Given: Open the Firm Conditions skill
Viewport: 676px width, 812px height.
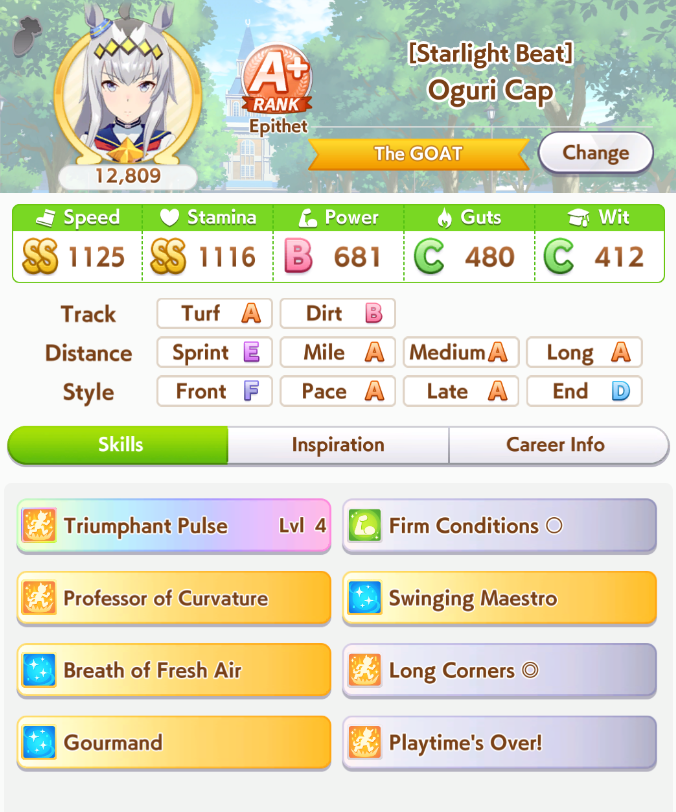Looking at the screenshot, I should [x=499, y=526].
